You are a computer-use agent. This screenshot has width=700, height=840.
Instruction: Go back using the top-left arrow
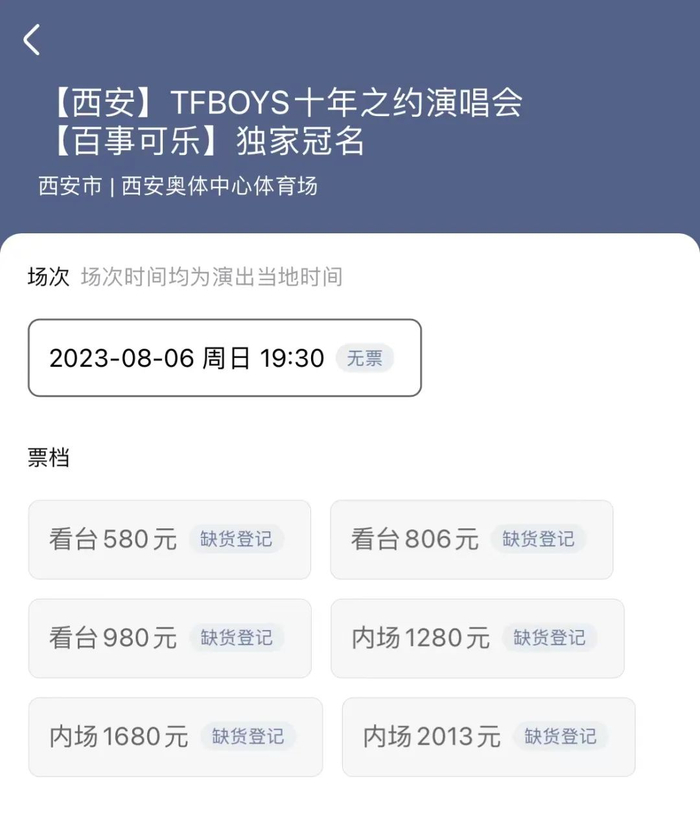pyautogui.click(x=32, y=40)
